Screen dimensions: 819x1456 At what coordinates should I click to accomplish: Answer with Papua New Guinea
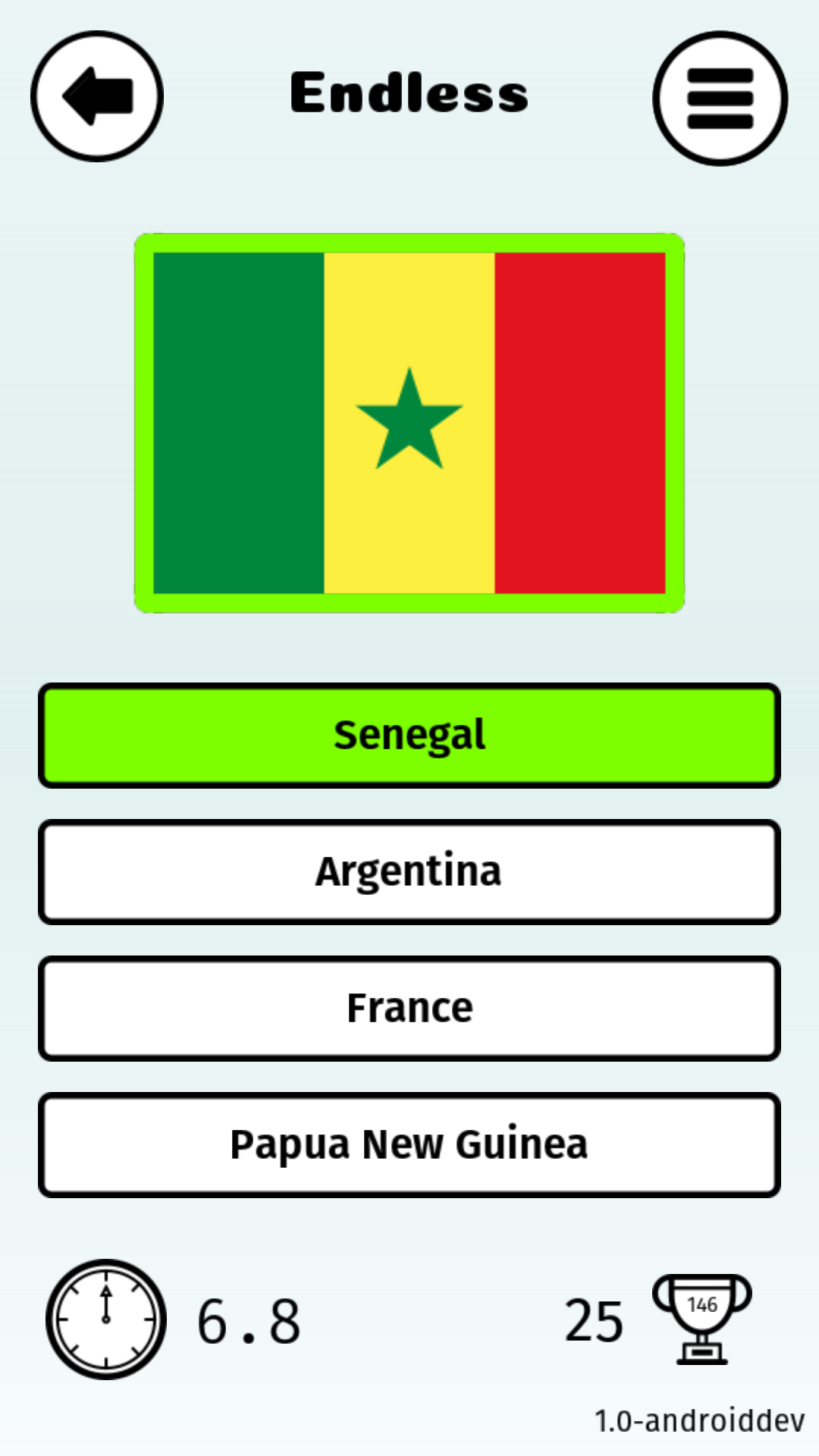(x=409, y=1145)
